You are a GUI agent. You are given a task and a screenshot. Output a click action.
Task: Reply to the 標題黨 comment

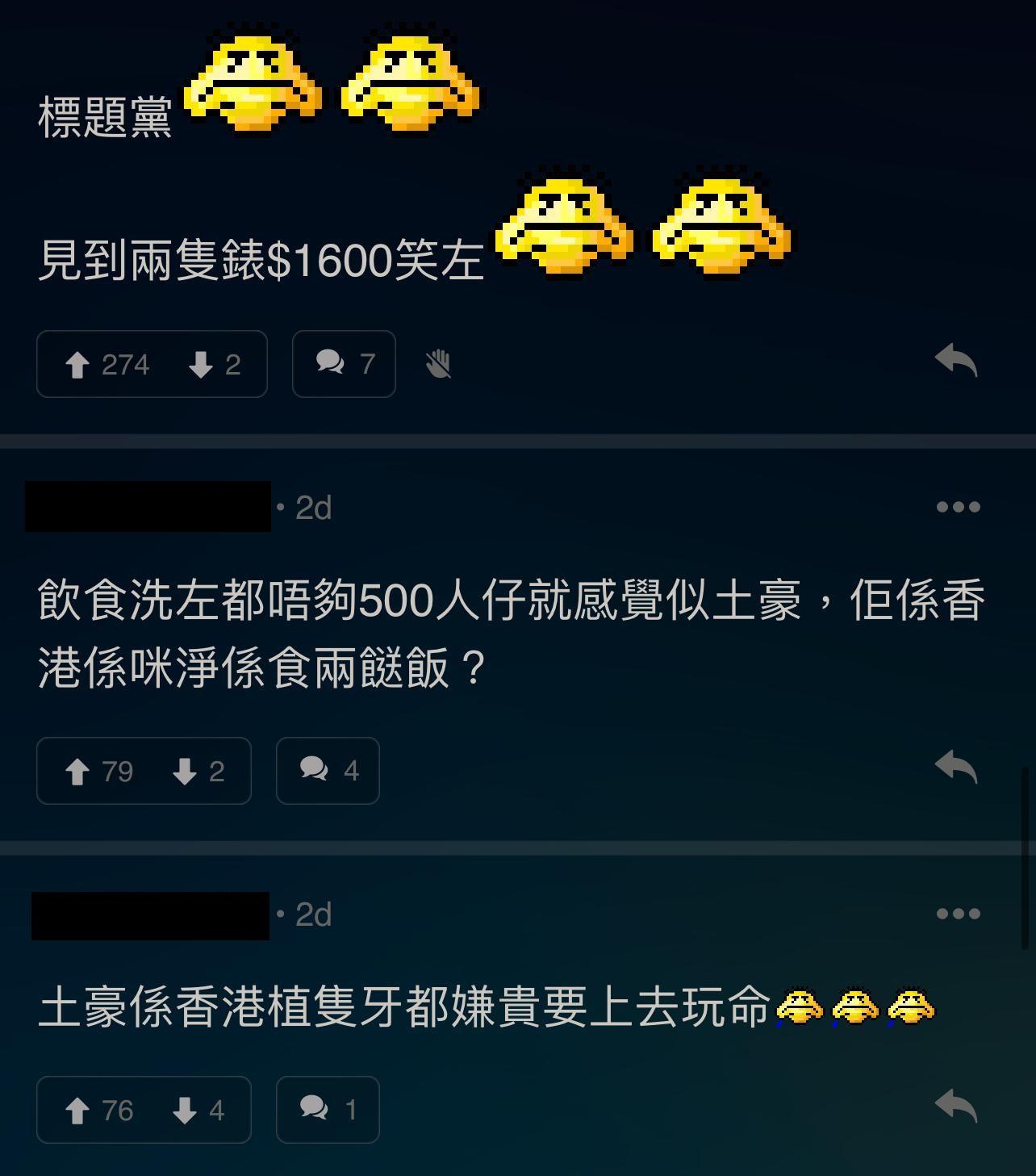(956, 361)
